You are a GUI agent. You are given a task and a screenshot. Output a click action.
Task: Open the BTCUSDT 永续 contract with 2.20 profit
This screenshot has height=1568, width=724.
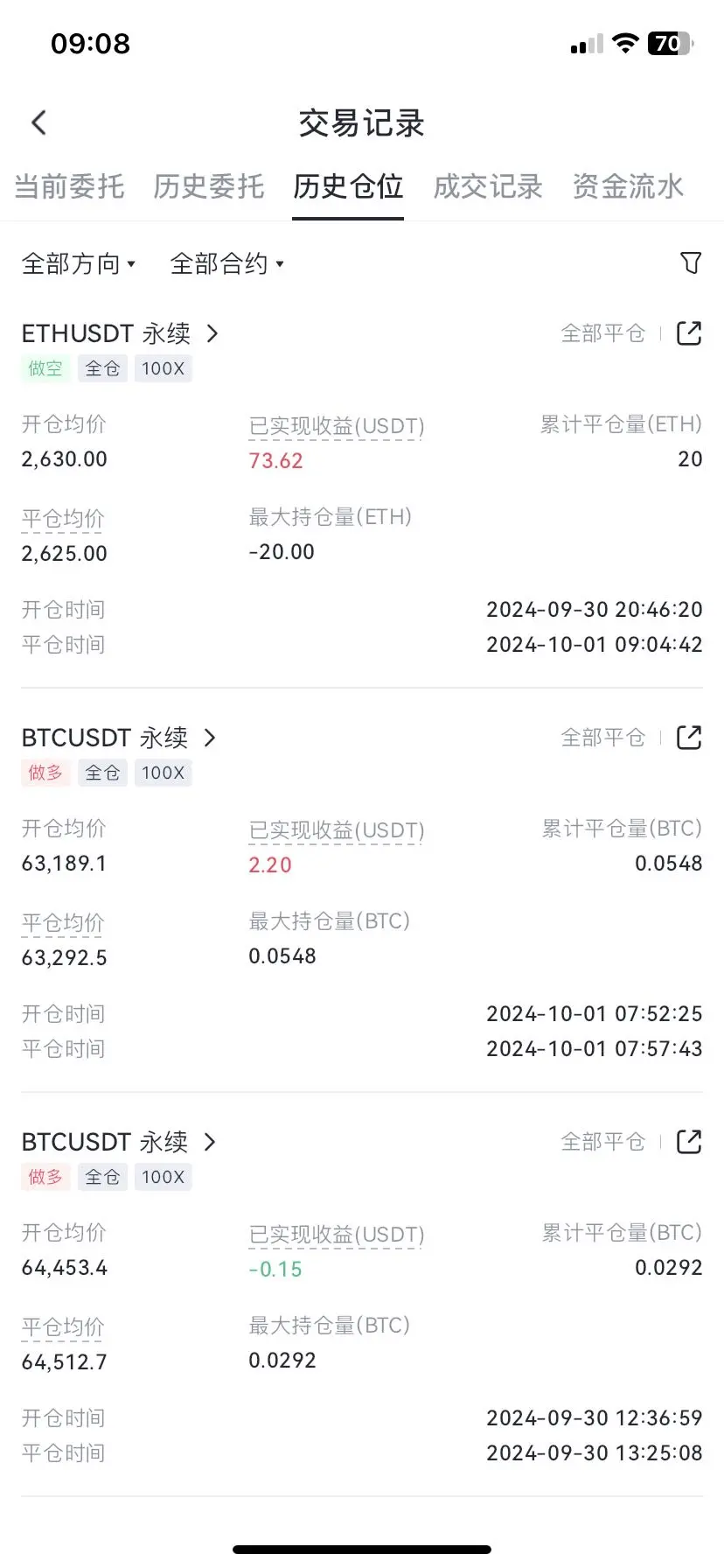pos(119,738)
